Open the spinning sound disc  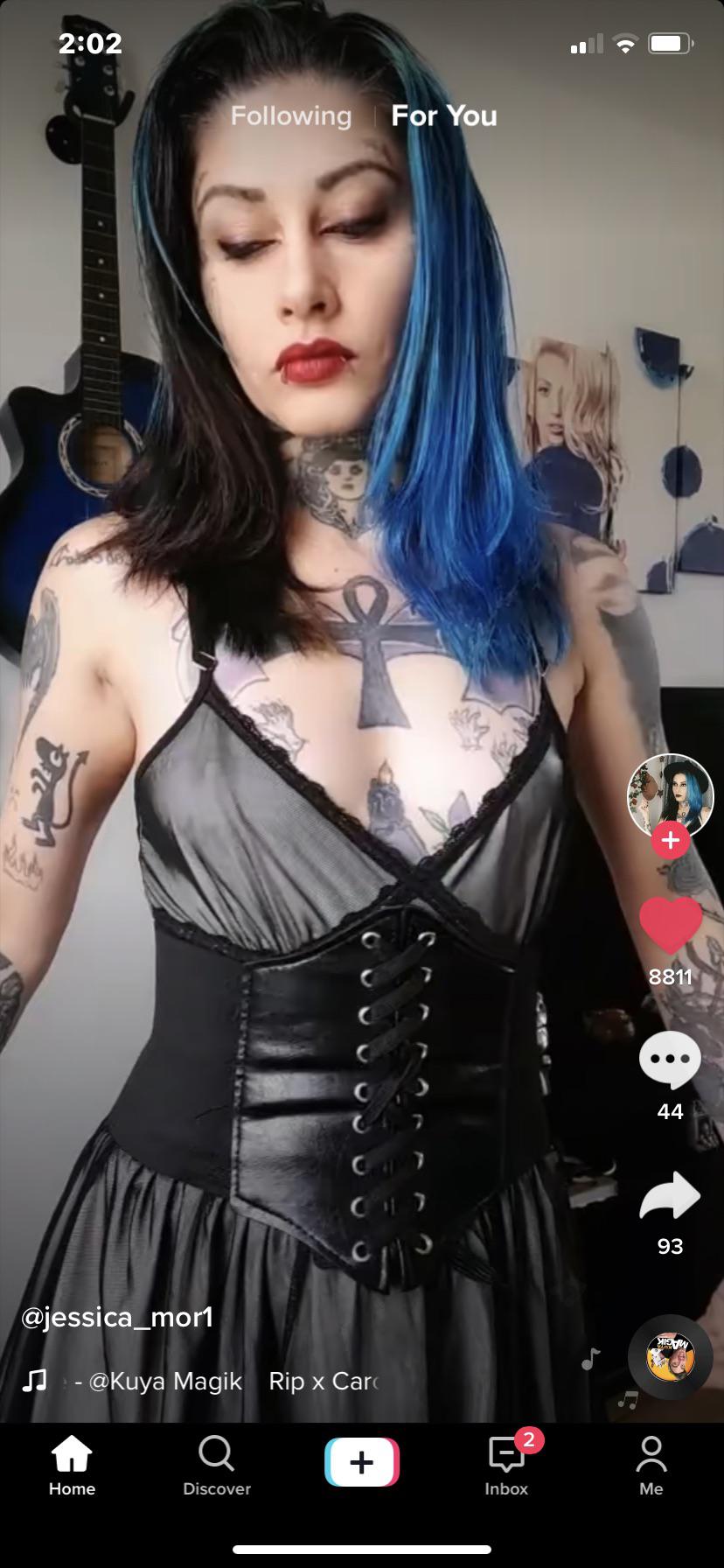pos(671,1357)
